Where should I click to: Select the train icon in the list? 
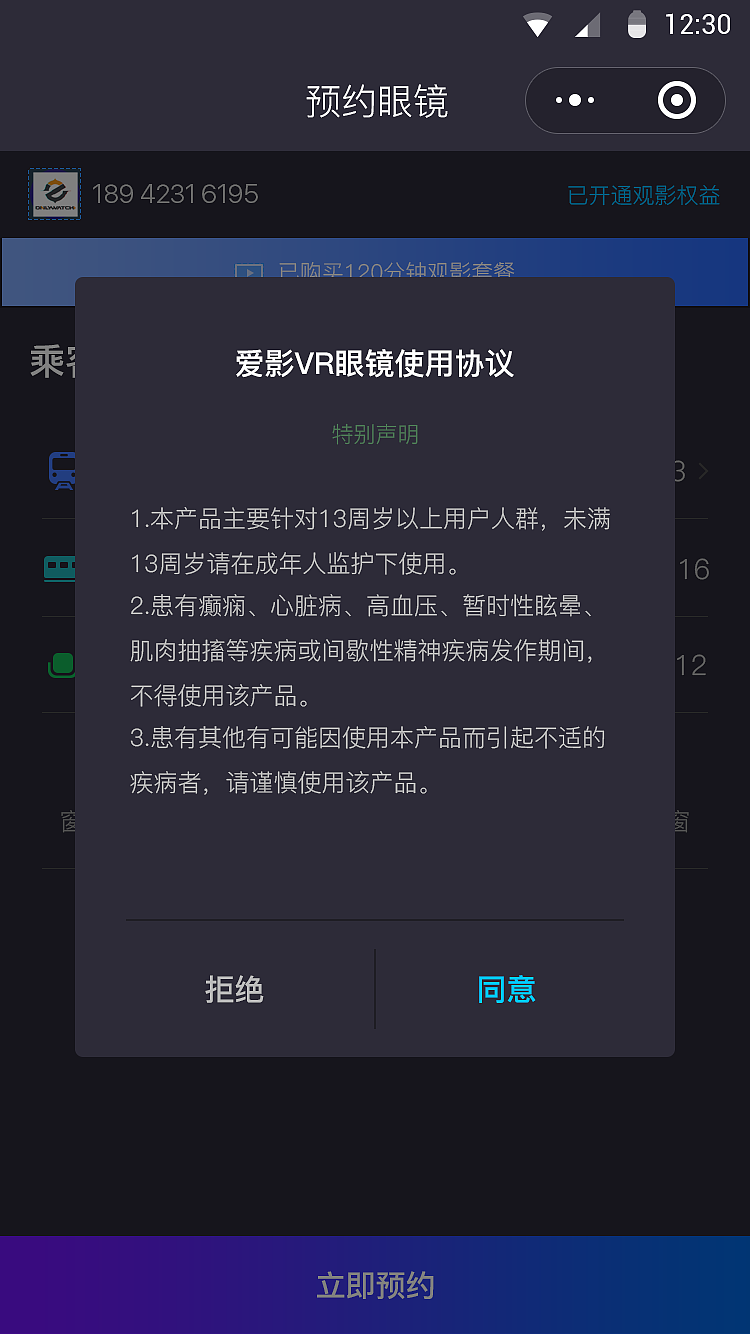click(x=62, y=470)
